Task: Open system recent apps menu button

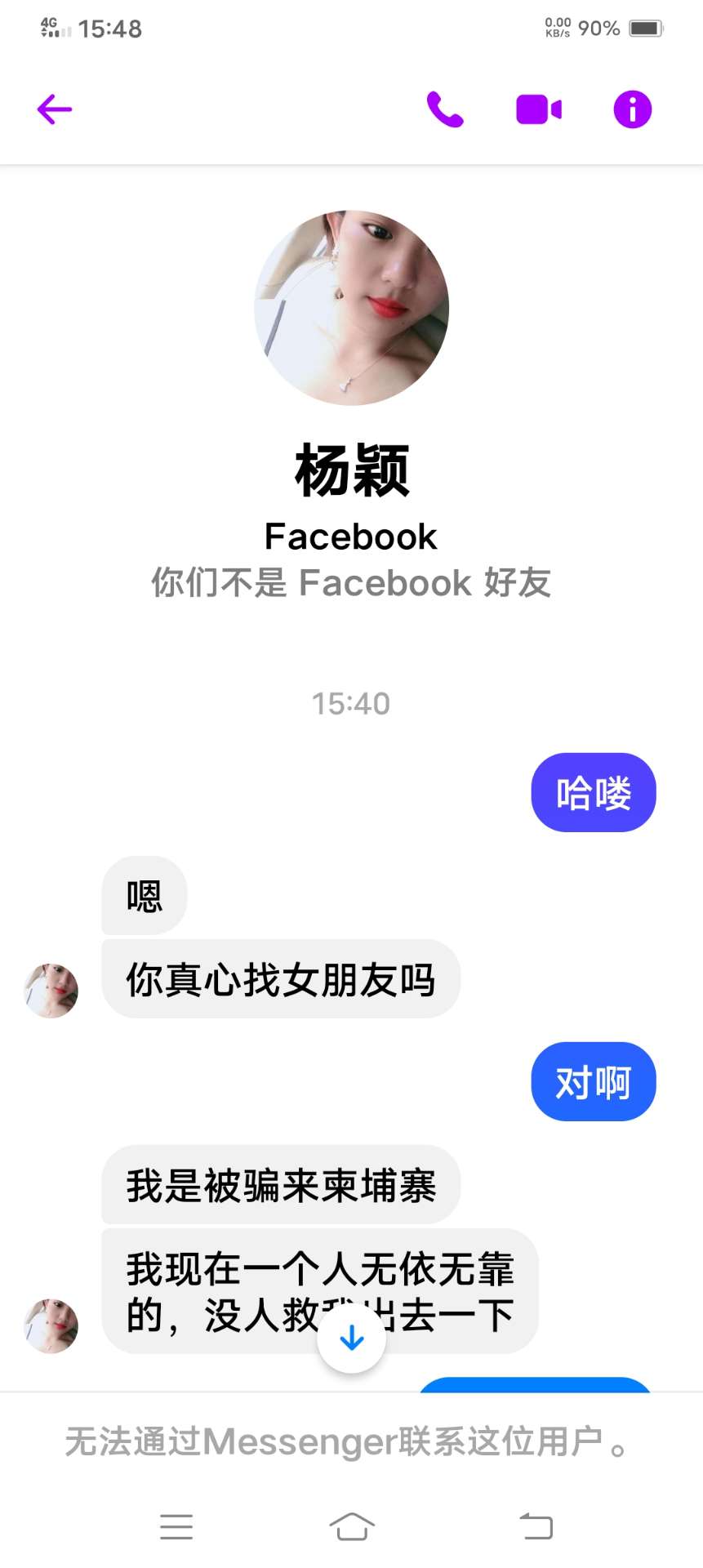Action: (176, 1526)
